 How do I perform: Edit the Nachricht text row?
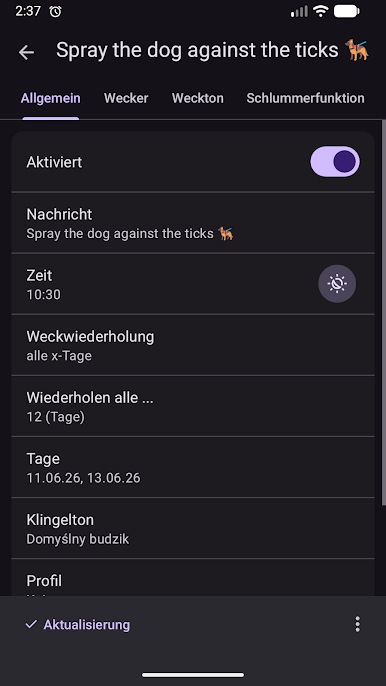193,223
